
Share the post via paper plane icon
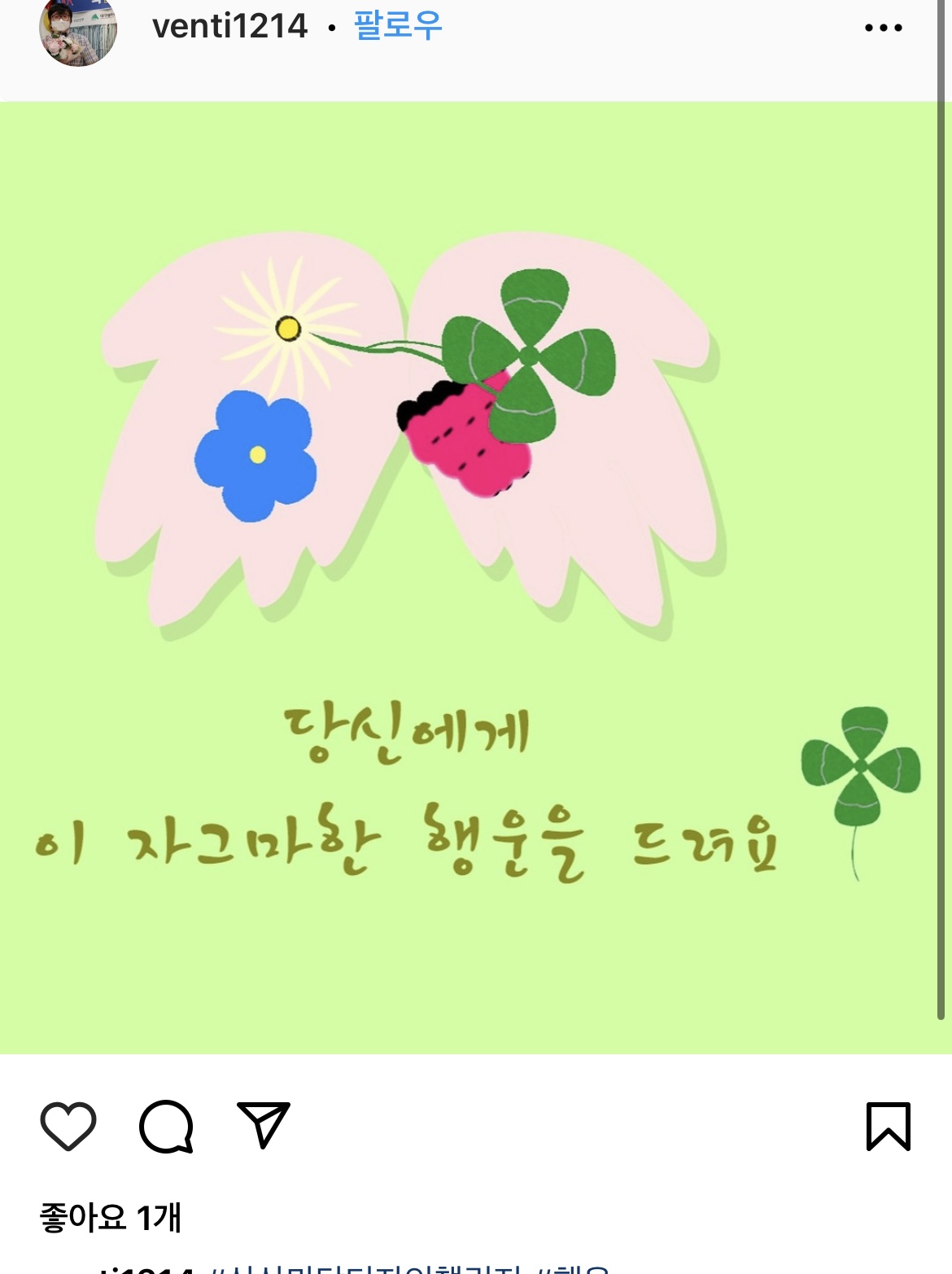click(263, 1125)
